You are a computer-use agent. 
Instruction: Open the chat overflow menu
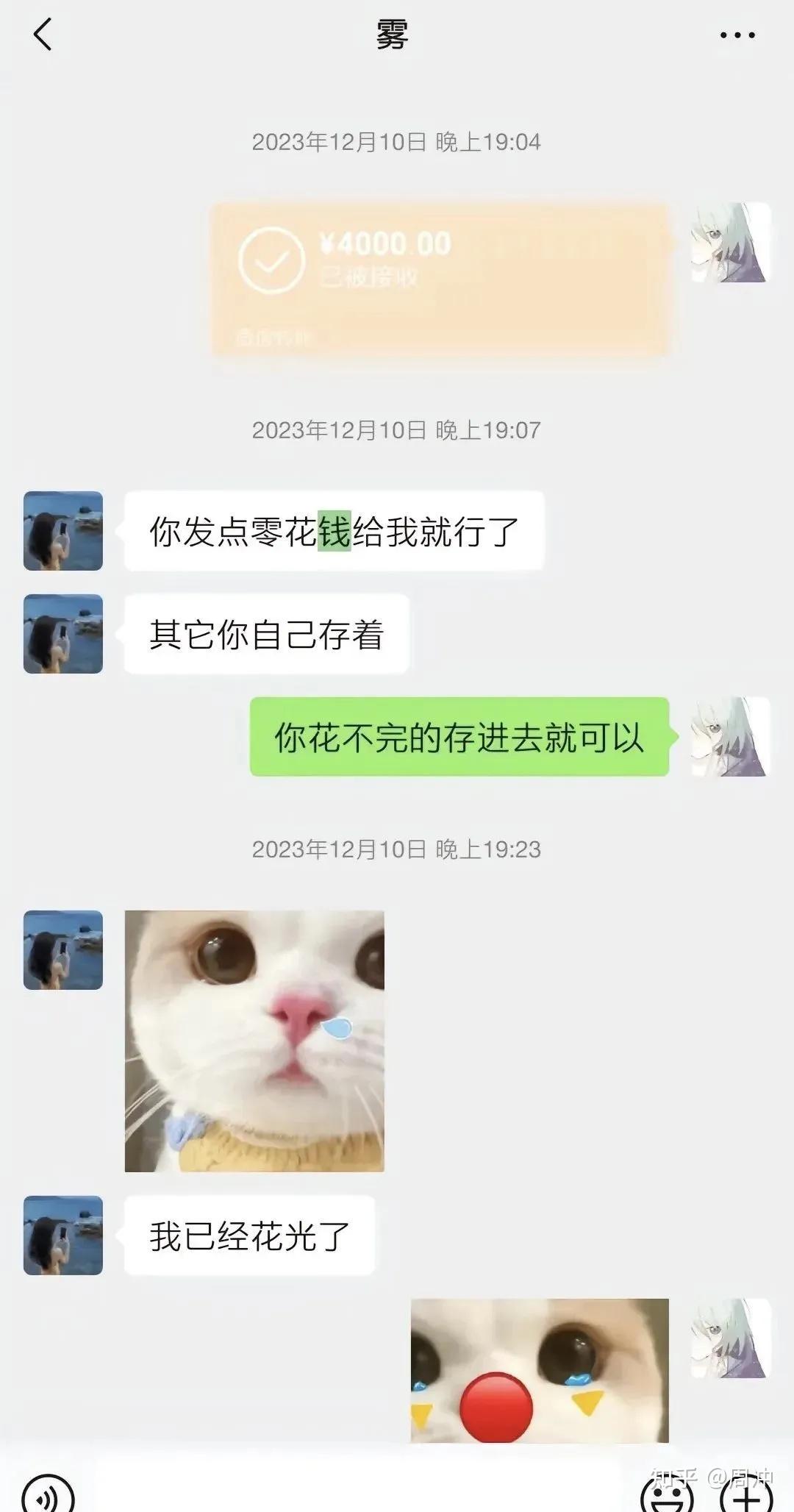click(737, 35)
